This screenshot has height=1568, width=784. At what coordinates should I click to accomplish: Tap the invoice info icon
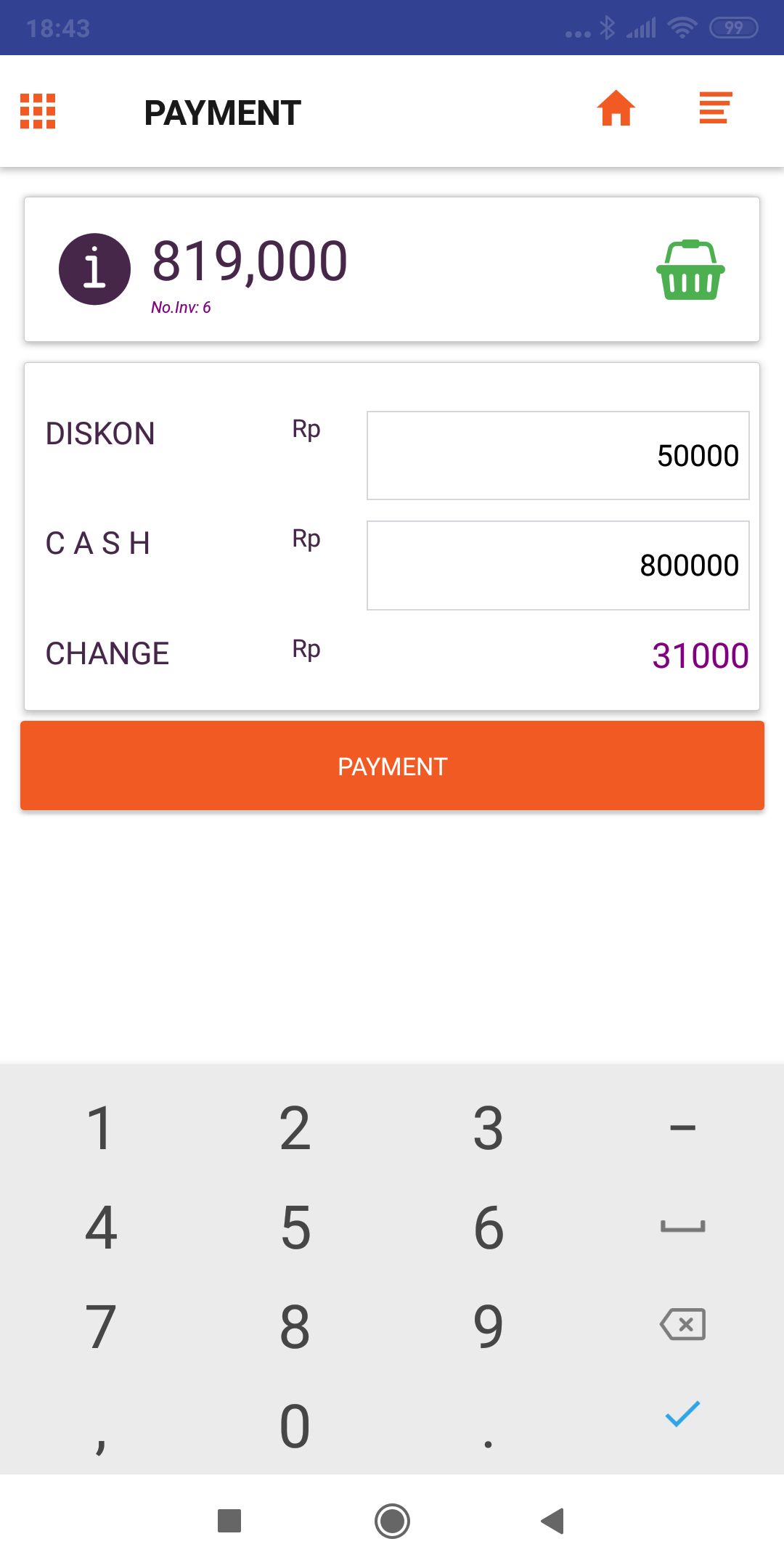click(x=94, y=269)
